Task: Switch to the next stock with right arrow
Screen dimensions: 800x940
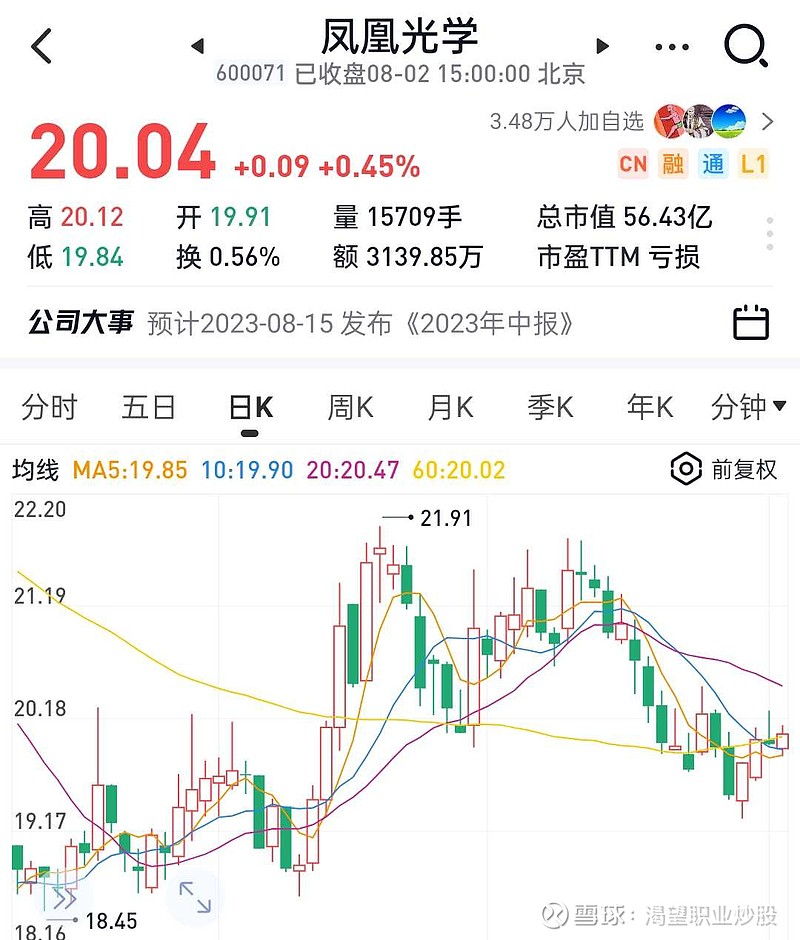Action: (x=602, y=46)
